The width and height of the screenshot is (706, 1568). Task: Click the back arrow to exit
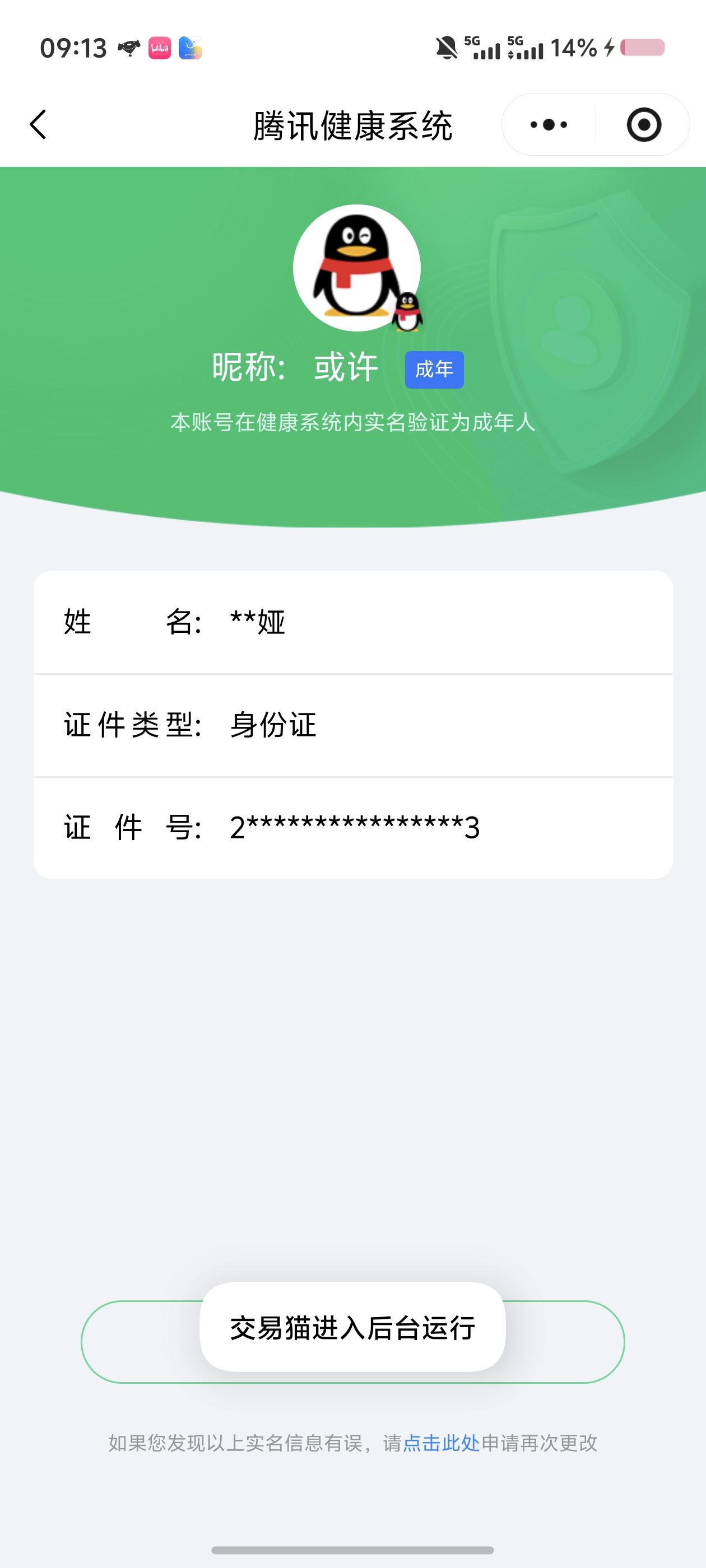click(x=38, y=124)
